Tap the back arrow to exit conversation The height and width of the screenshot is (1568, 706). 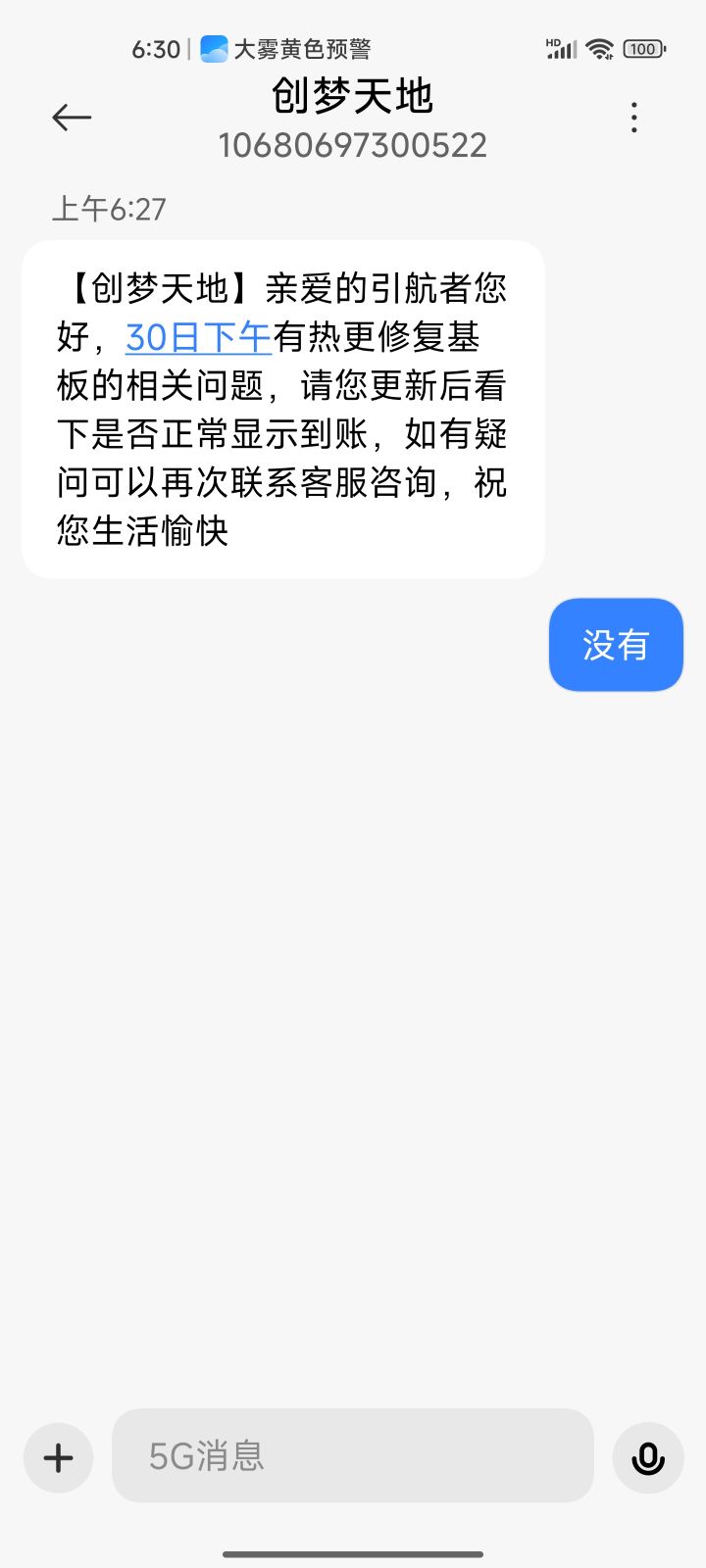click(70, 117)
